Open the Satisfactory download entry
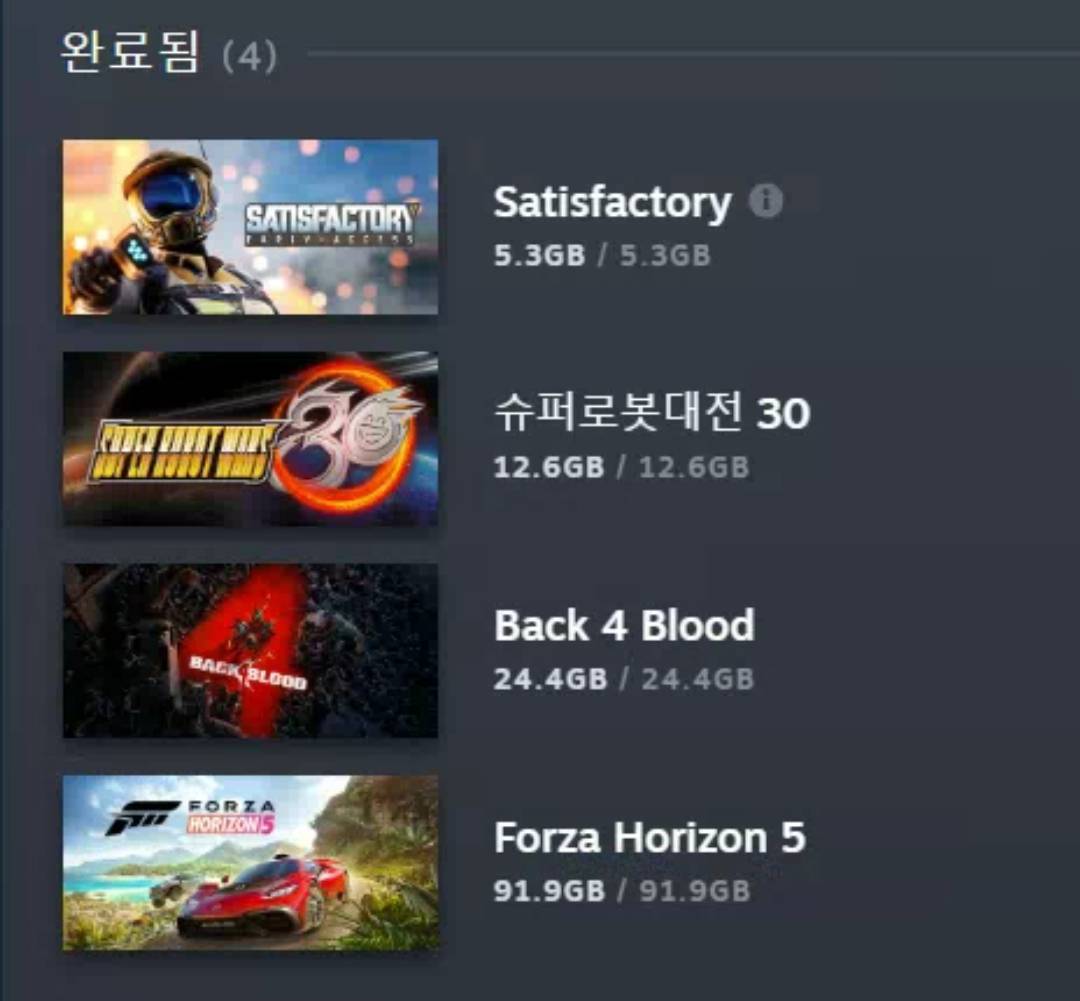Screen dimensions: 1080x1001 pyautogui.click(x=611, y=203)
